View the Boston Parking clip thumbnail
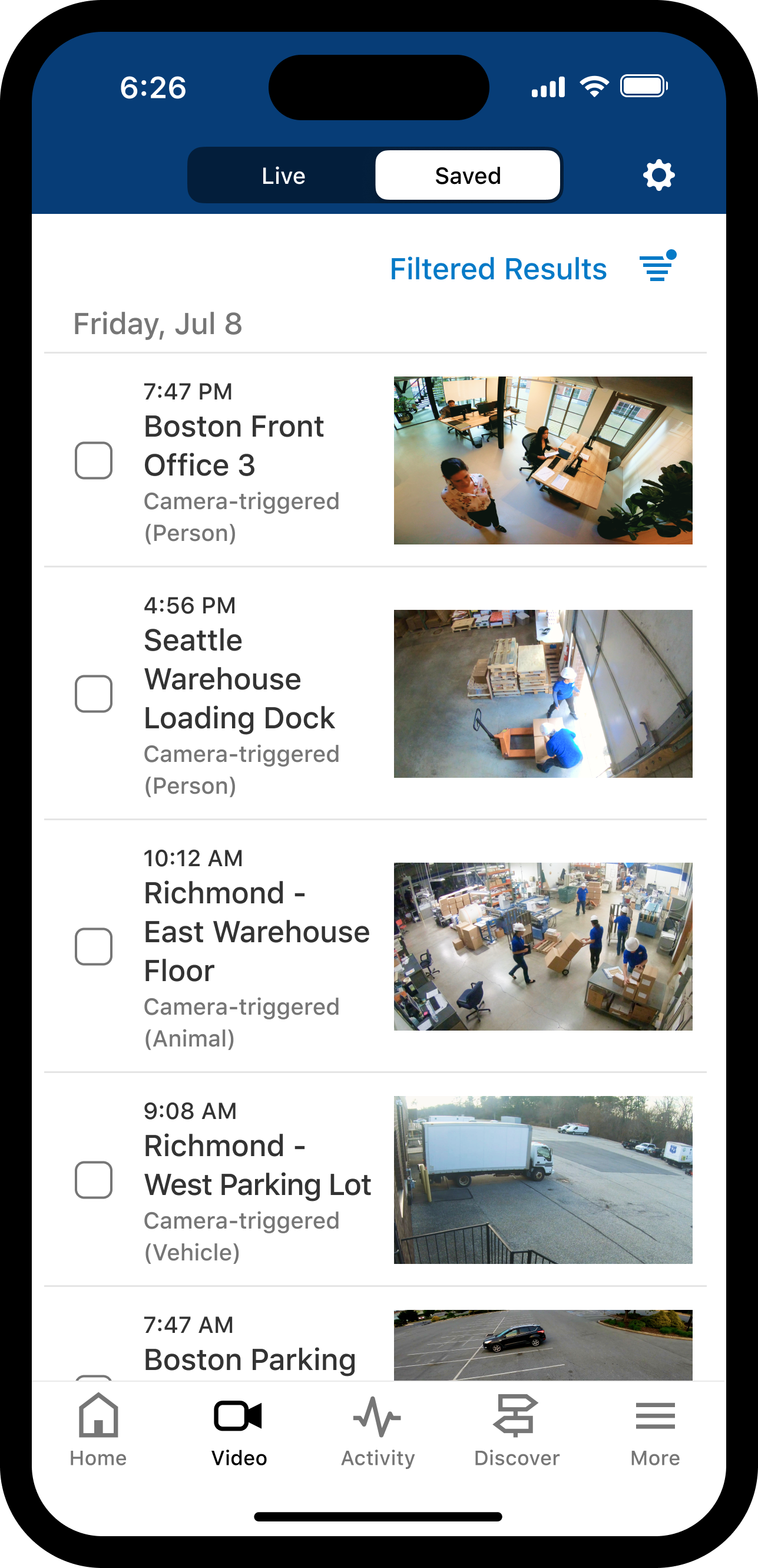 (x=542, y=1345)
